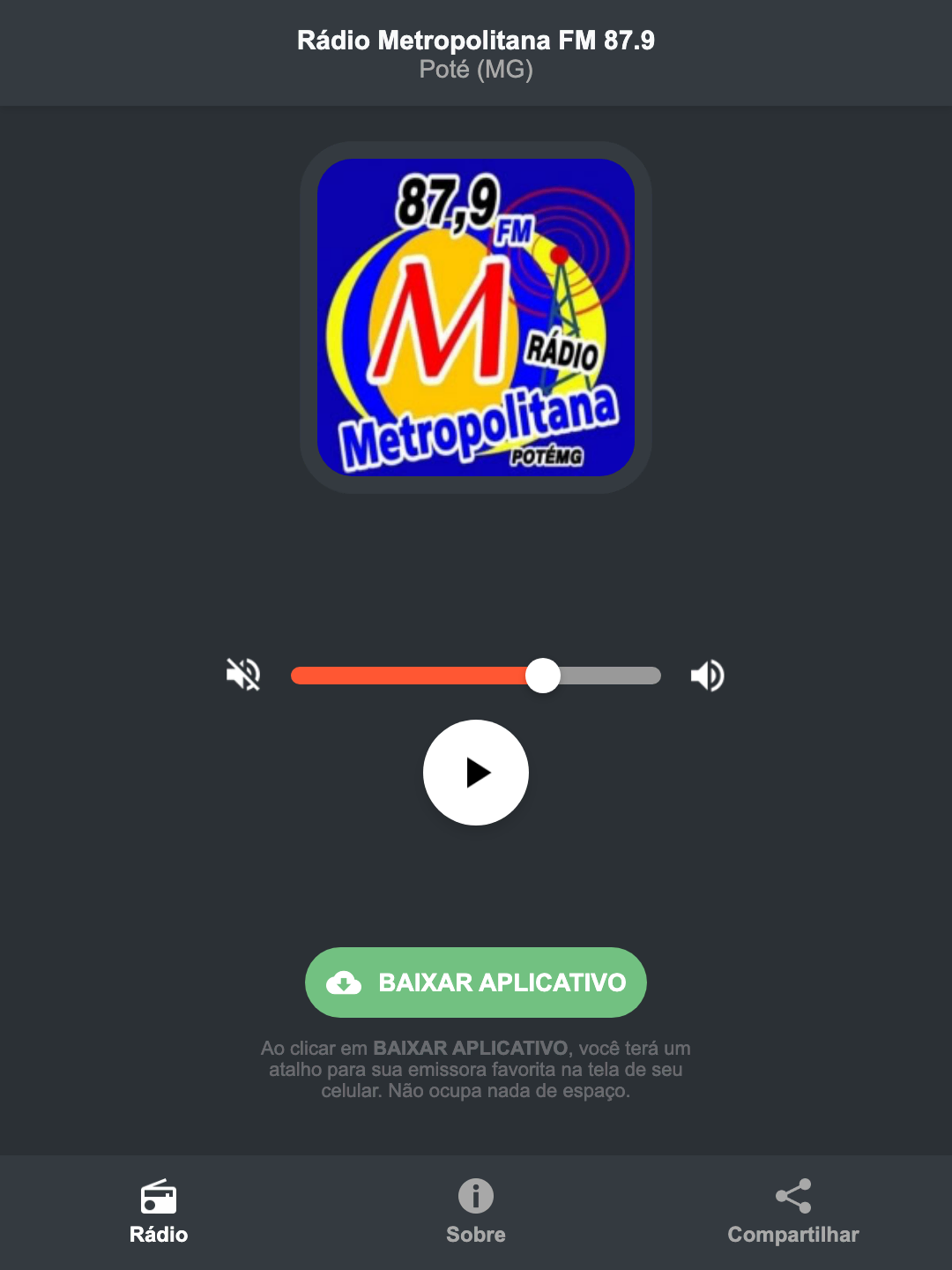The height and width of the screenshot is (1270, 952).
Task: Switch to the Rádio tab
Action: click(159, 1213)
